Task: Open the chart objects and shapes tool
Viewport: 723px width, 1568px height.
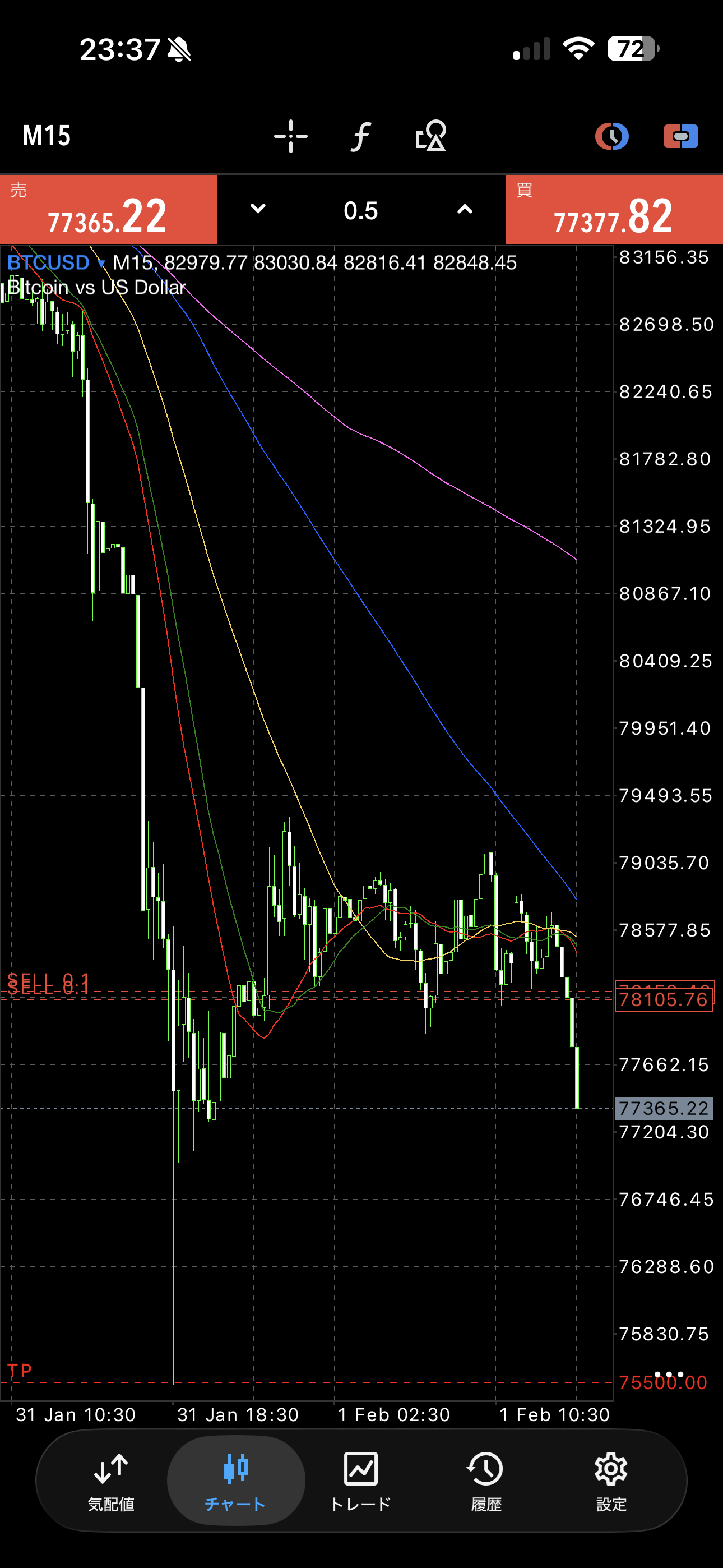Action: coord(431,136)
